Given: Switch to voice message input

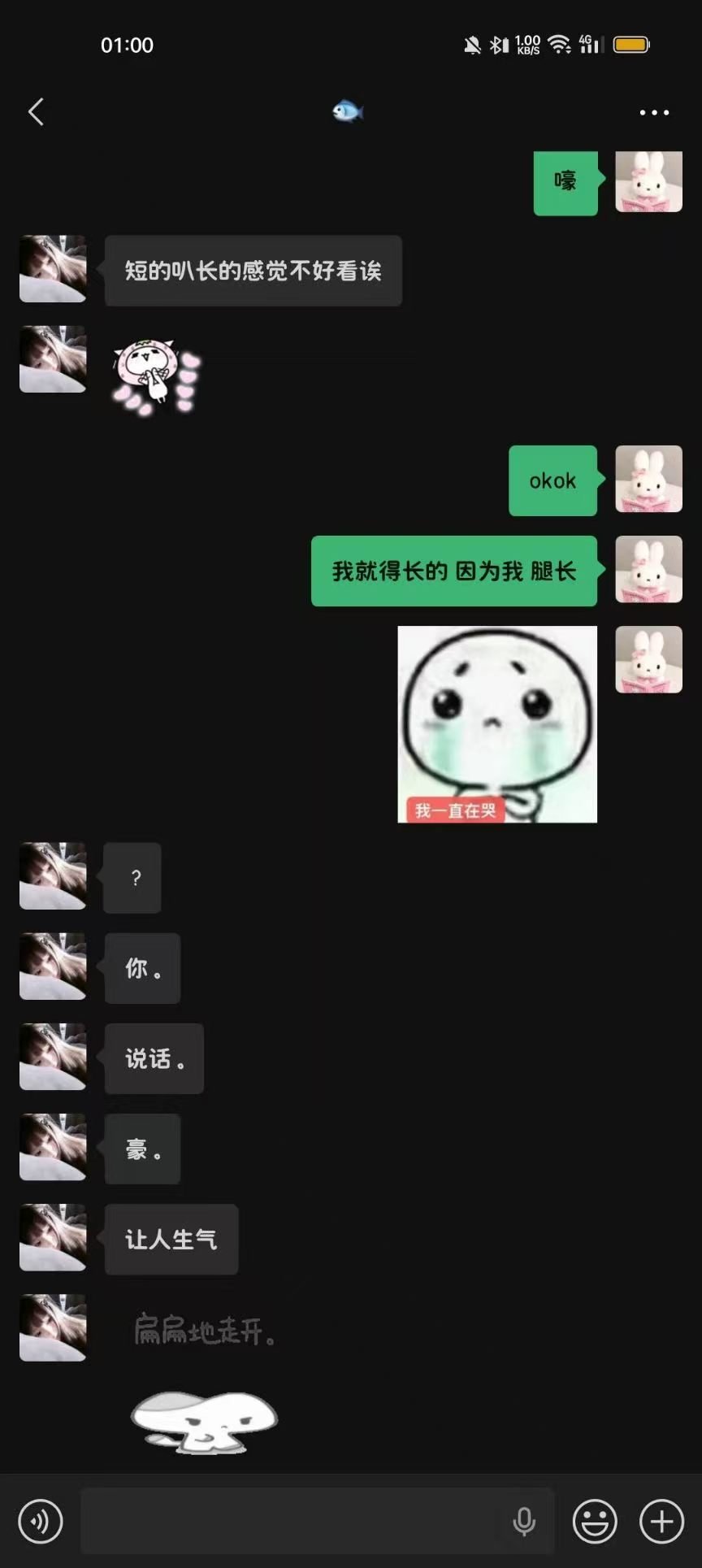Looking at the screenshot, I should coord(41,1521).
